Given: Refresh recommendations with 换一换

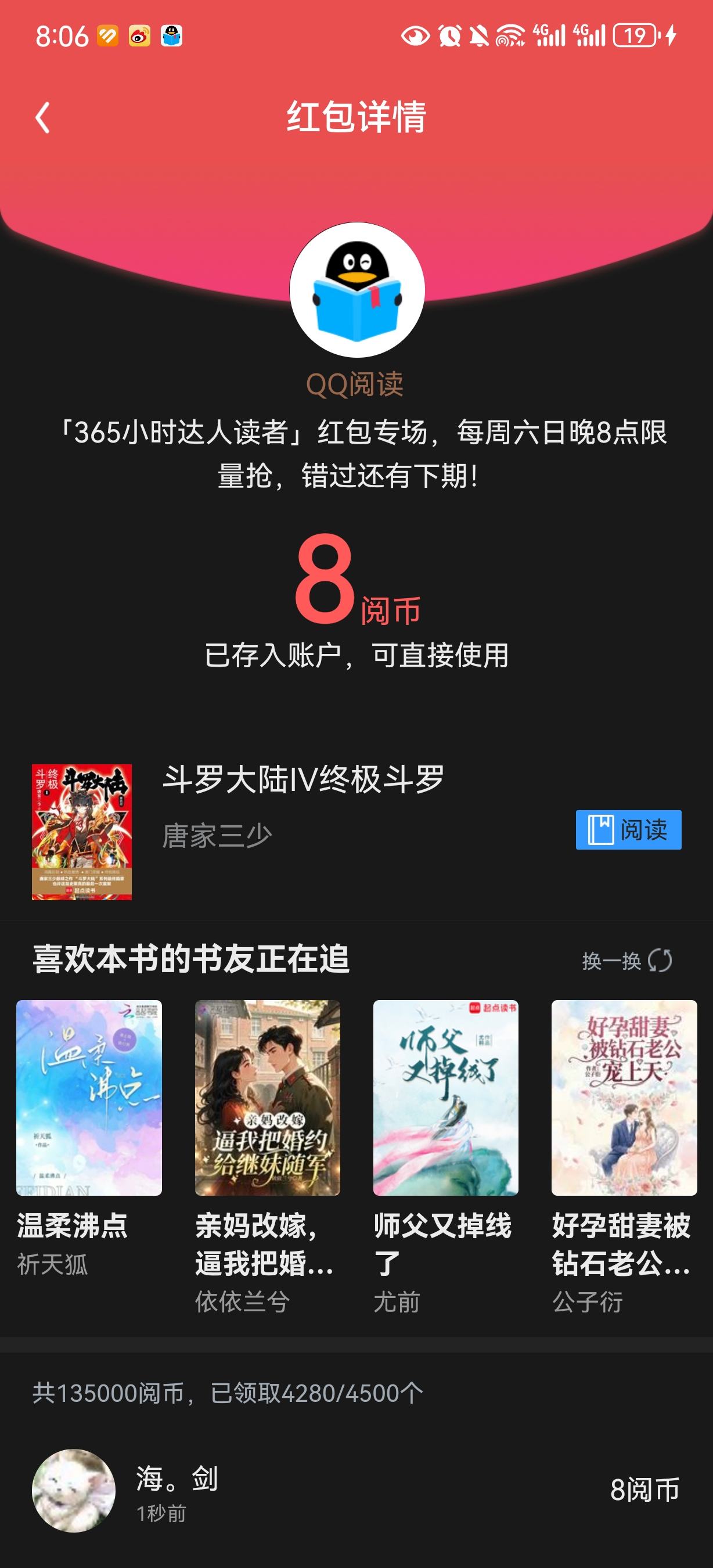Looking at the screenshot, I should tap(626, 961).
